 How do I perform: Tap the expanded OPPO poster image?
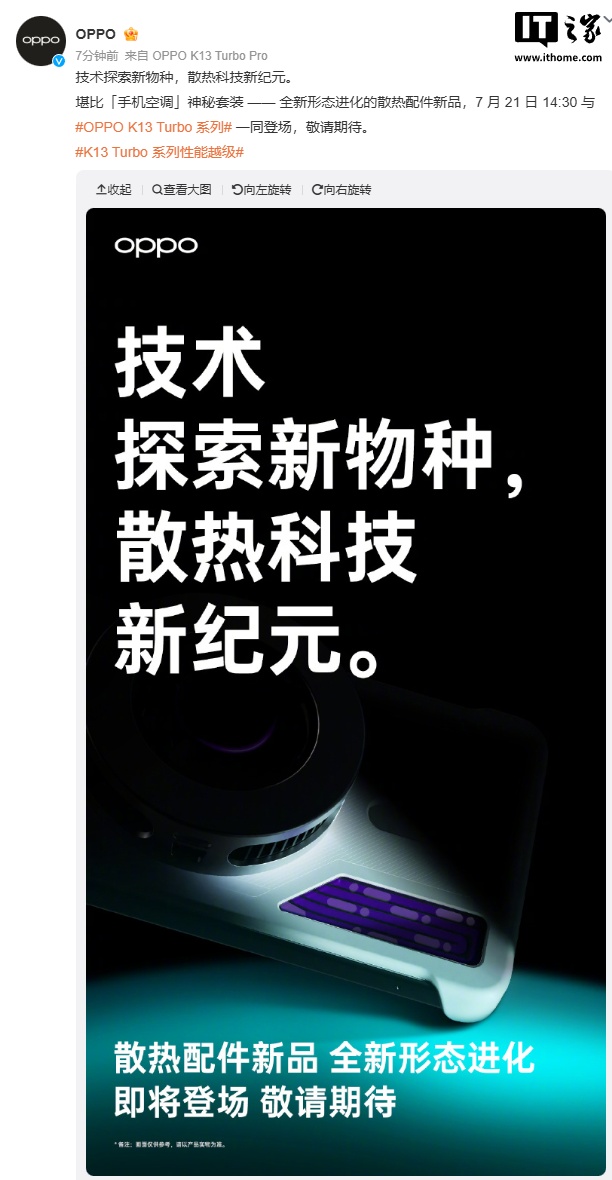[x=345, y=690]
